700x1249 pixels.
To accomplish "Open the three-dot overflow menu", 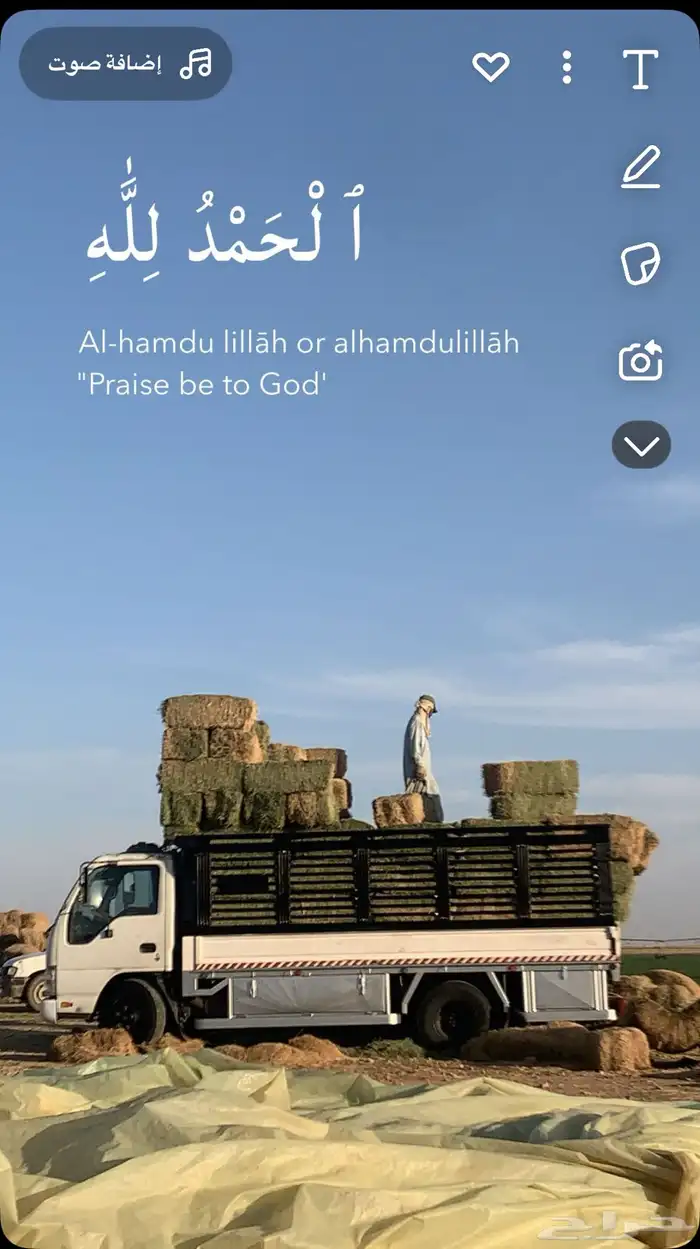I will coord(567,67).
